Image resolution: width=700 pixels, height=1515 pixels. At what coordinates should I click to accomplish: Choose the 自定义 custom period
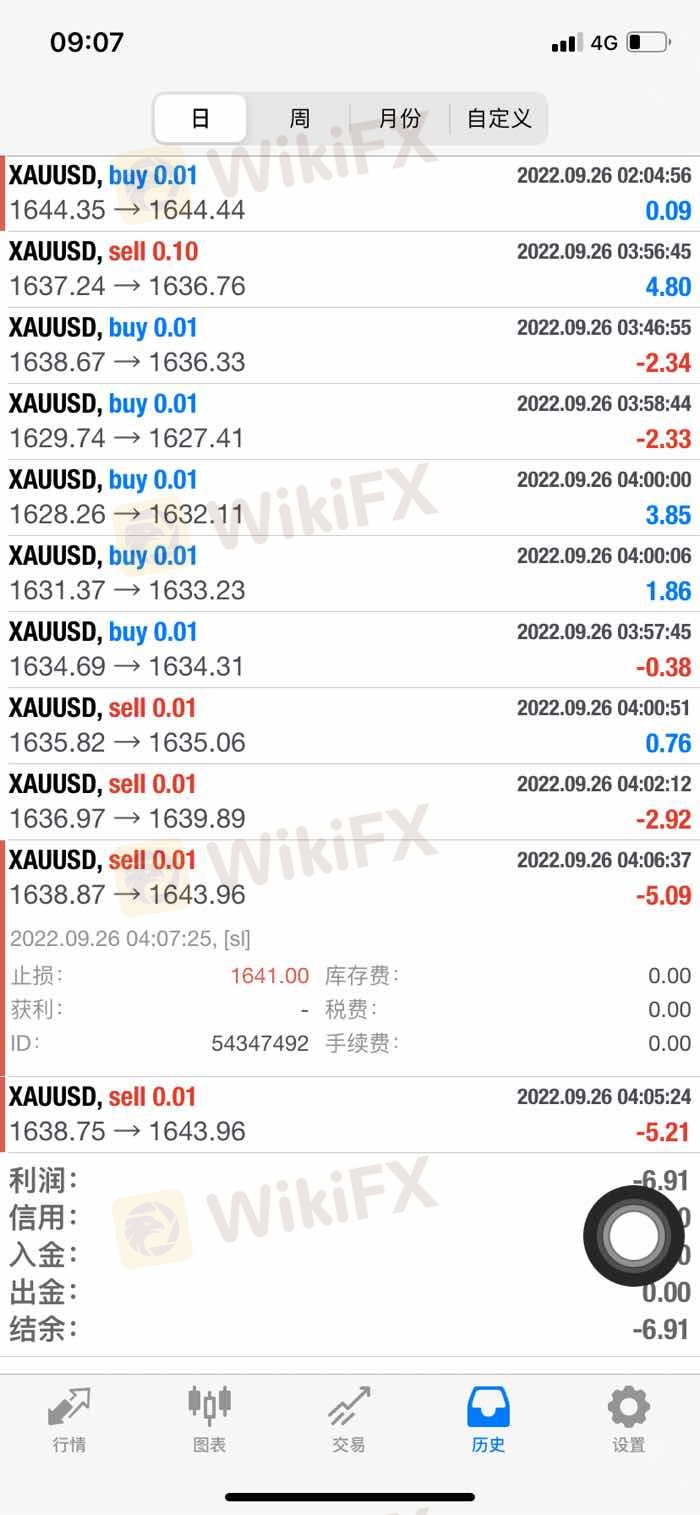pos(498,119)
